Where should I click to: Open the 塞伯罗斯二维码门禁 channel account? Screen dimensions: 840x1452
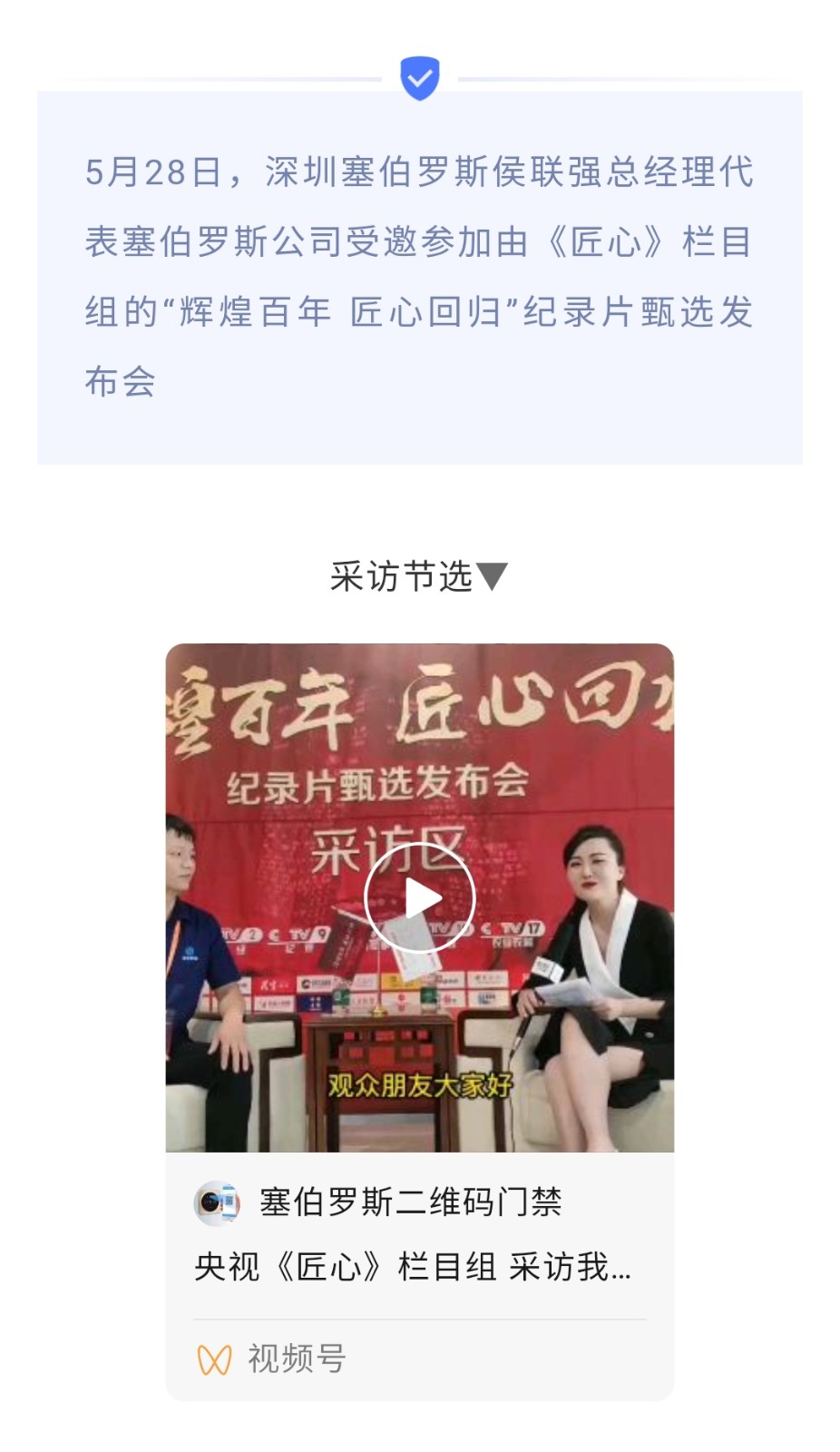[x=410, y=1202]
